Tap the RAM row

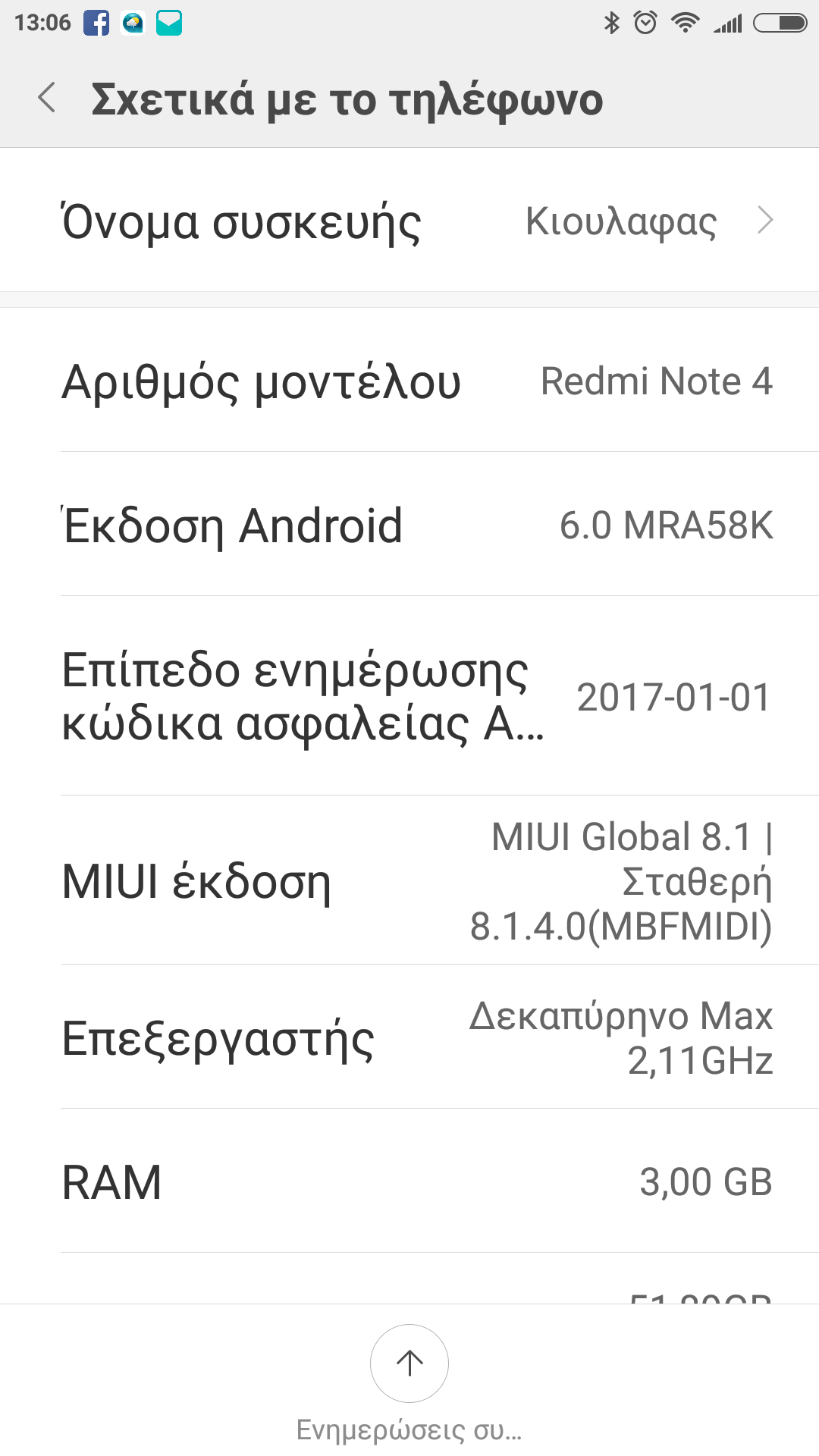click(409, 1181)
